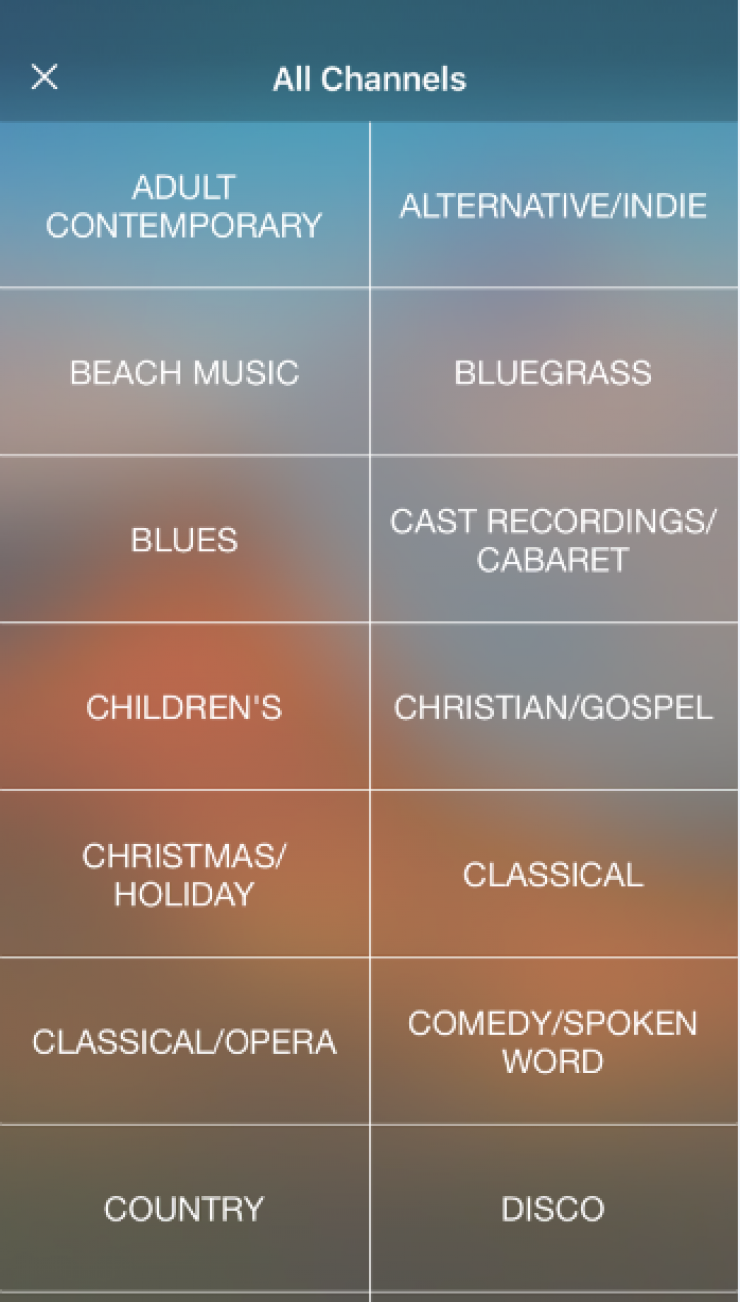This screenshot has height=1302, width=740.
Task: Close the All Channels screen
Action: tap(44, 77)
